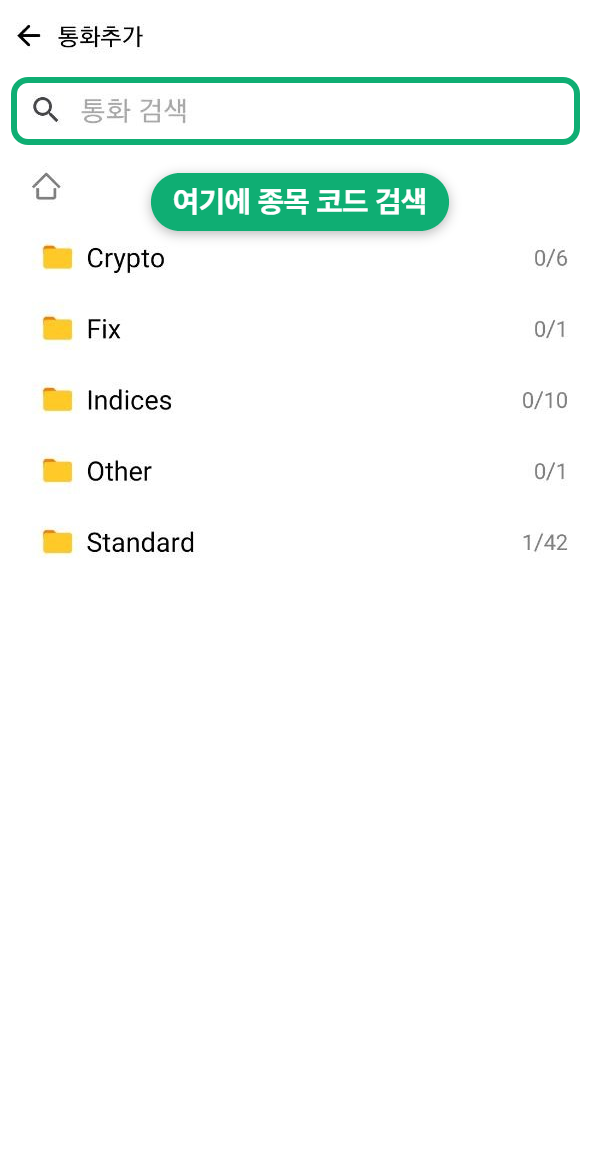Viewport: 591px width, 1176px height.
Task: Open the Indices folder
Action: [296, 400]
